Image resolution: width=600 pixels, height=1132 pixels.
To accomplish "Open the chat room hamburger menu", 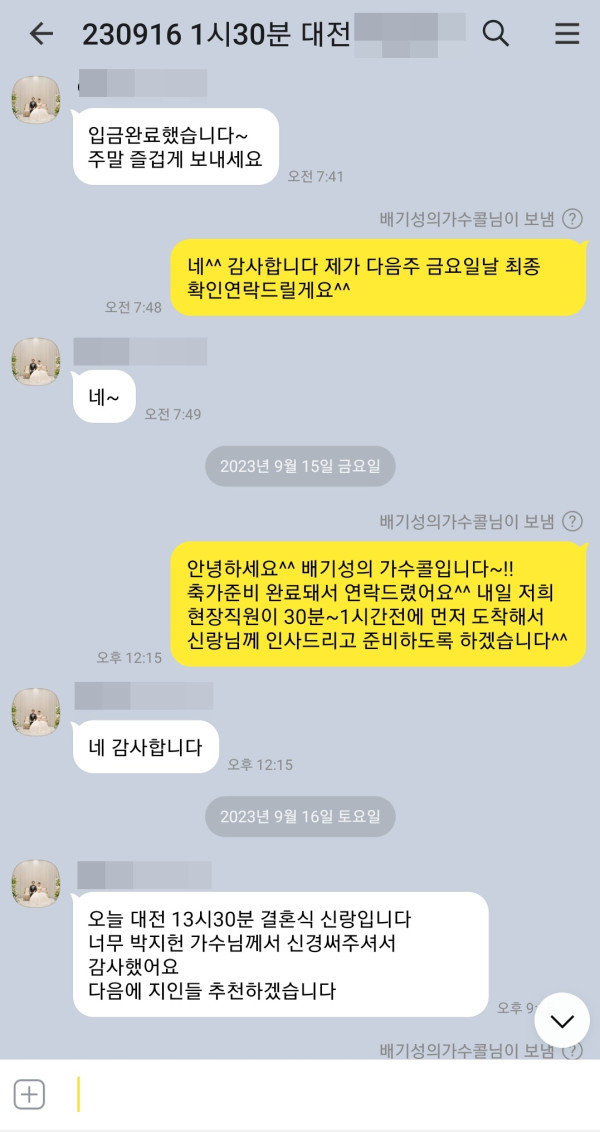I will pyautogui.click(x=567, y=34).
